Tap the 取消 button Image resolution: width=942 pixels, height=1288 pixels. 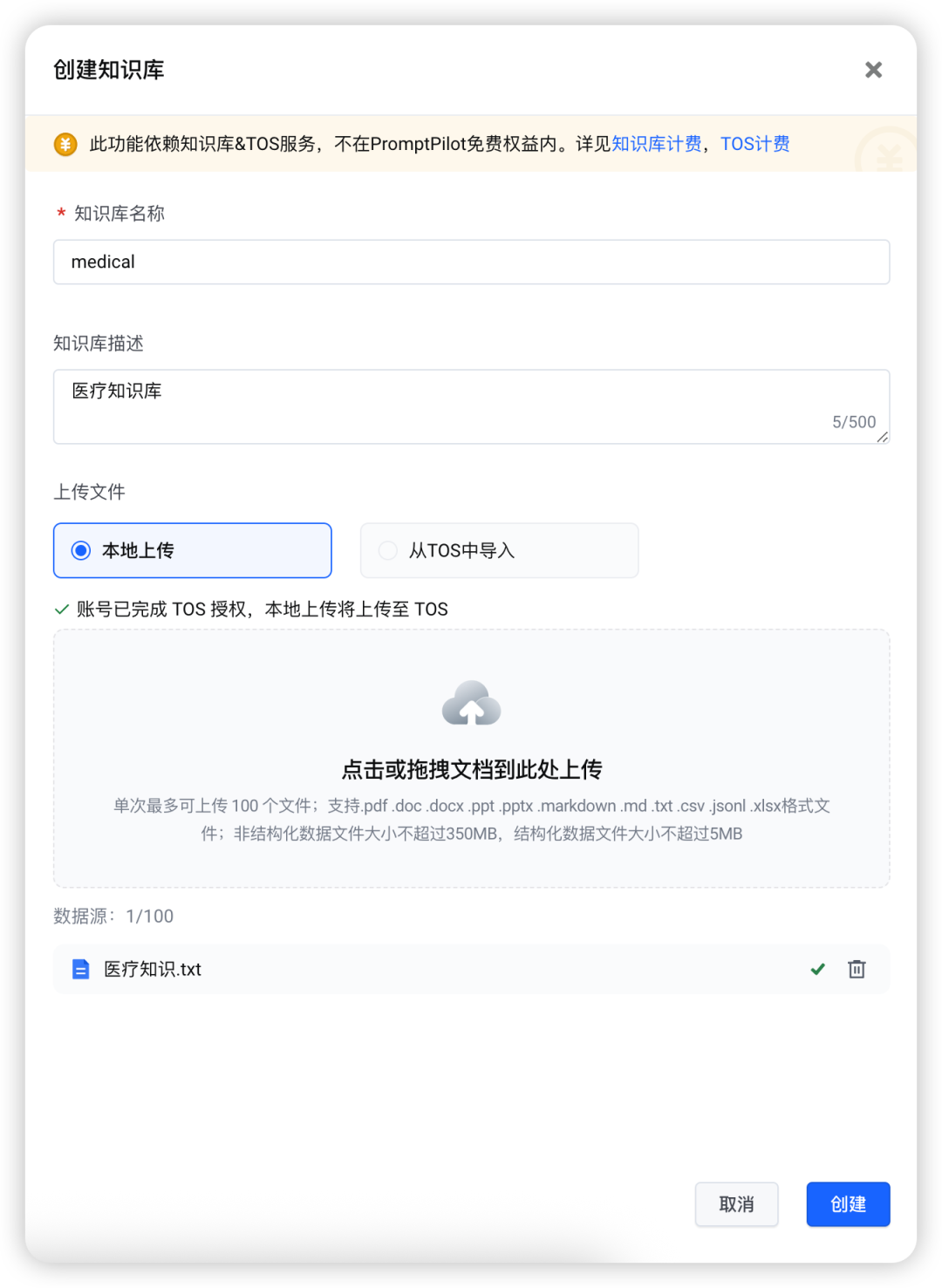(736, 1204)
